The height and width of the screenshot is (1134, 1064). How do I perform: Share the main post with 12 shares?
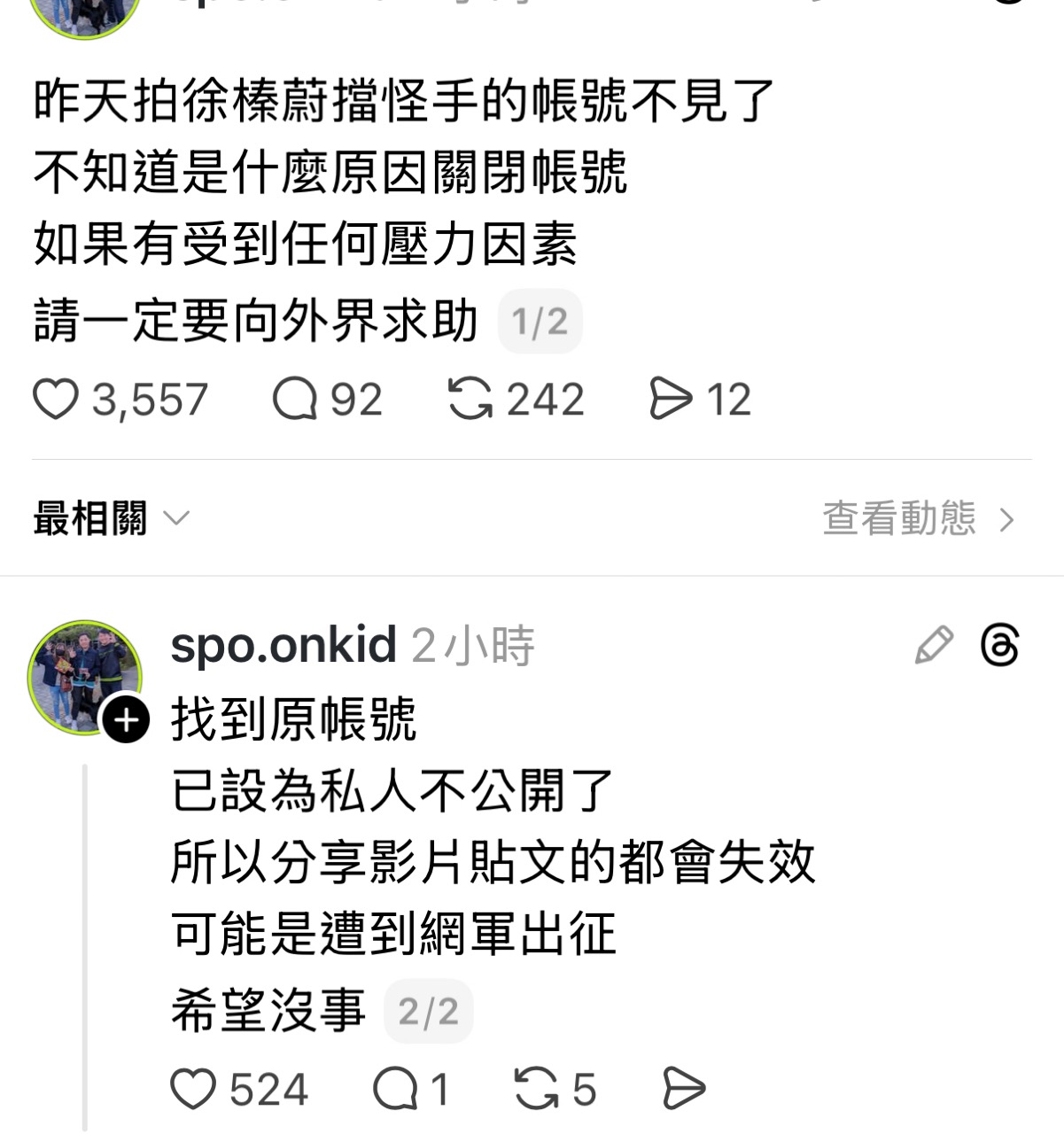(x=671, y=400)
